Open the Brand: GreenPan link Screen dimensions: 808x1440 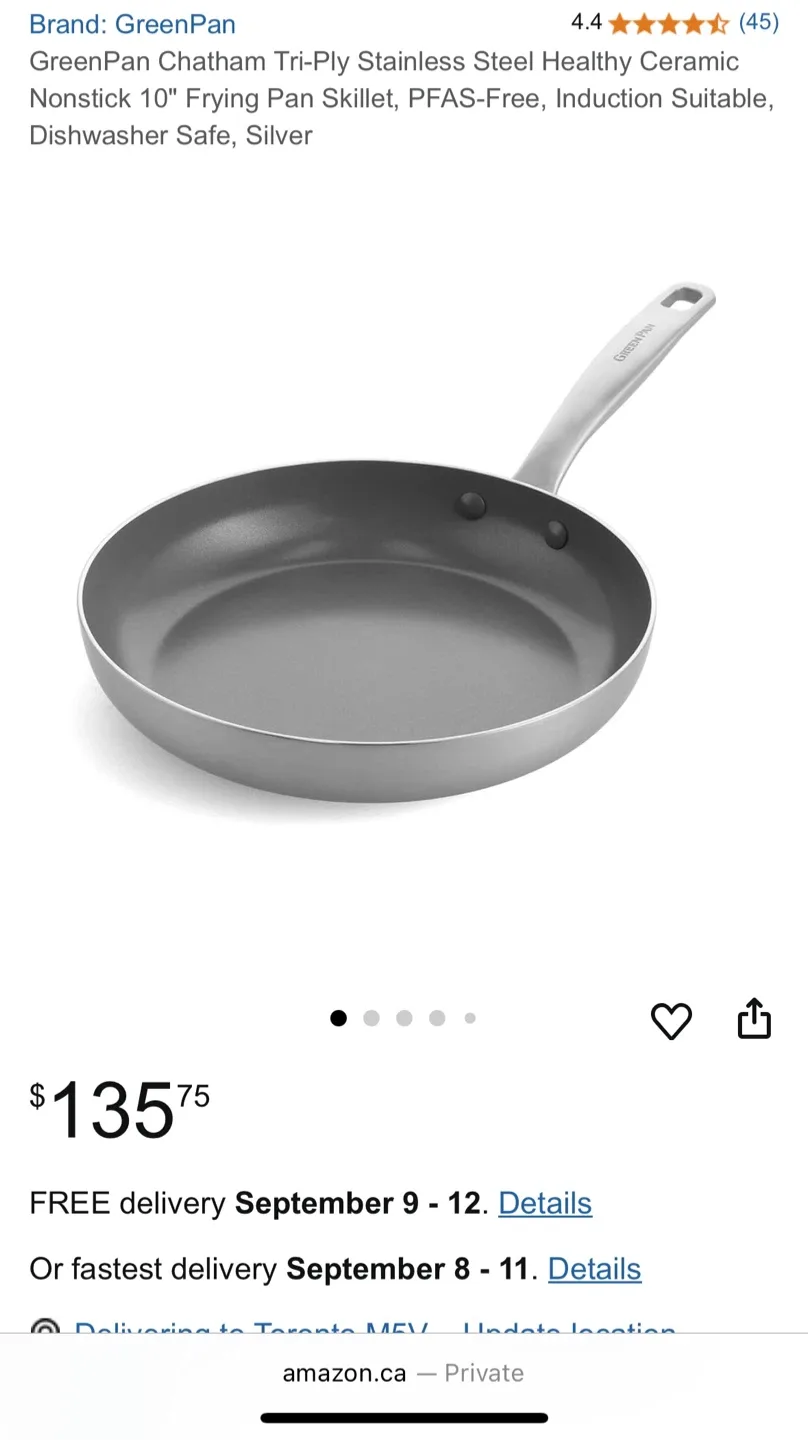click(130, 23)
